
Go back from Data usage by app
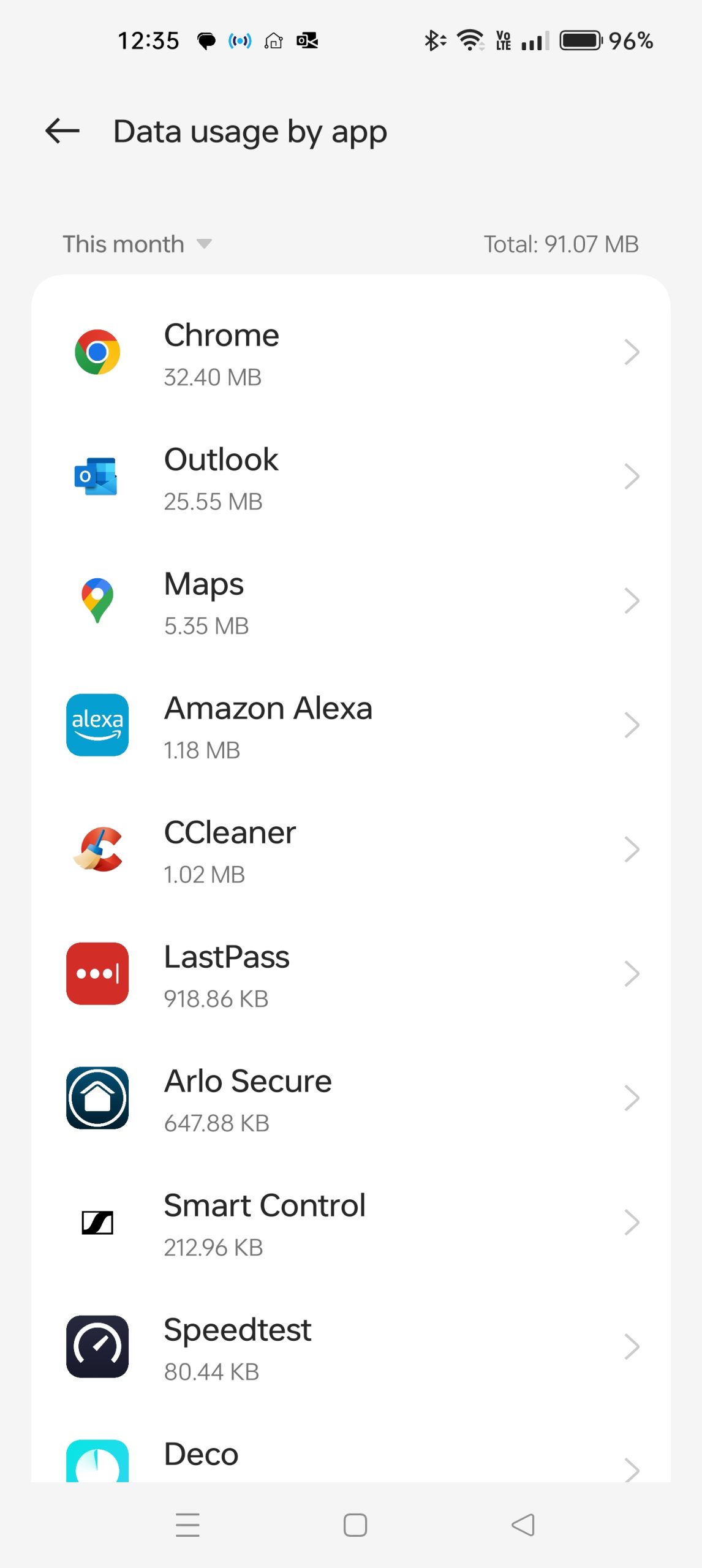(x=62, y=131)
